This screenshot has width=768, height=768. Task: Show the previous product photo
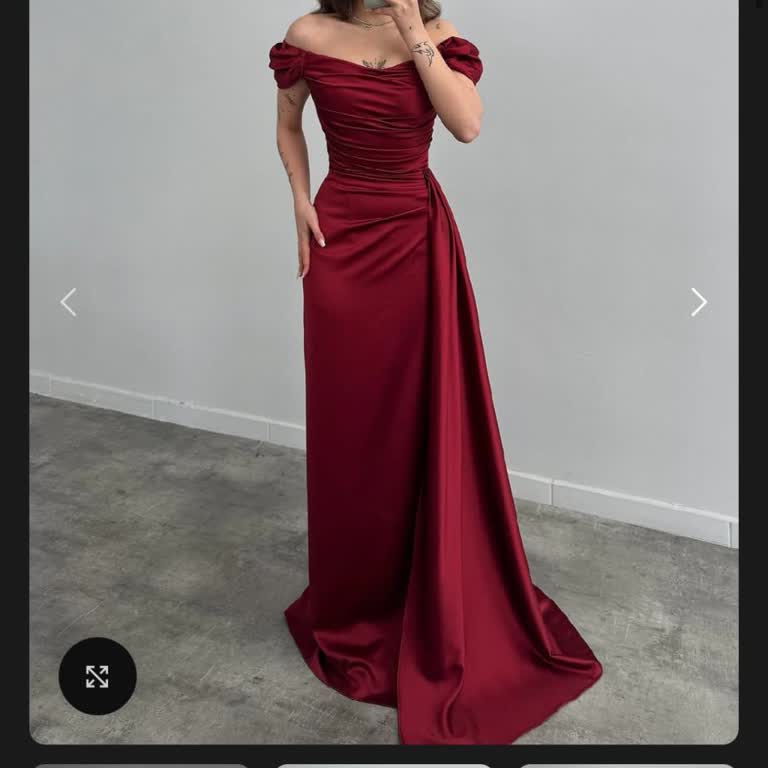(68, 302)
